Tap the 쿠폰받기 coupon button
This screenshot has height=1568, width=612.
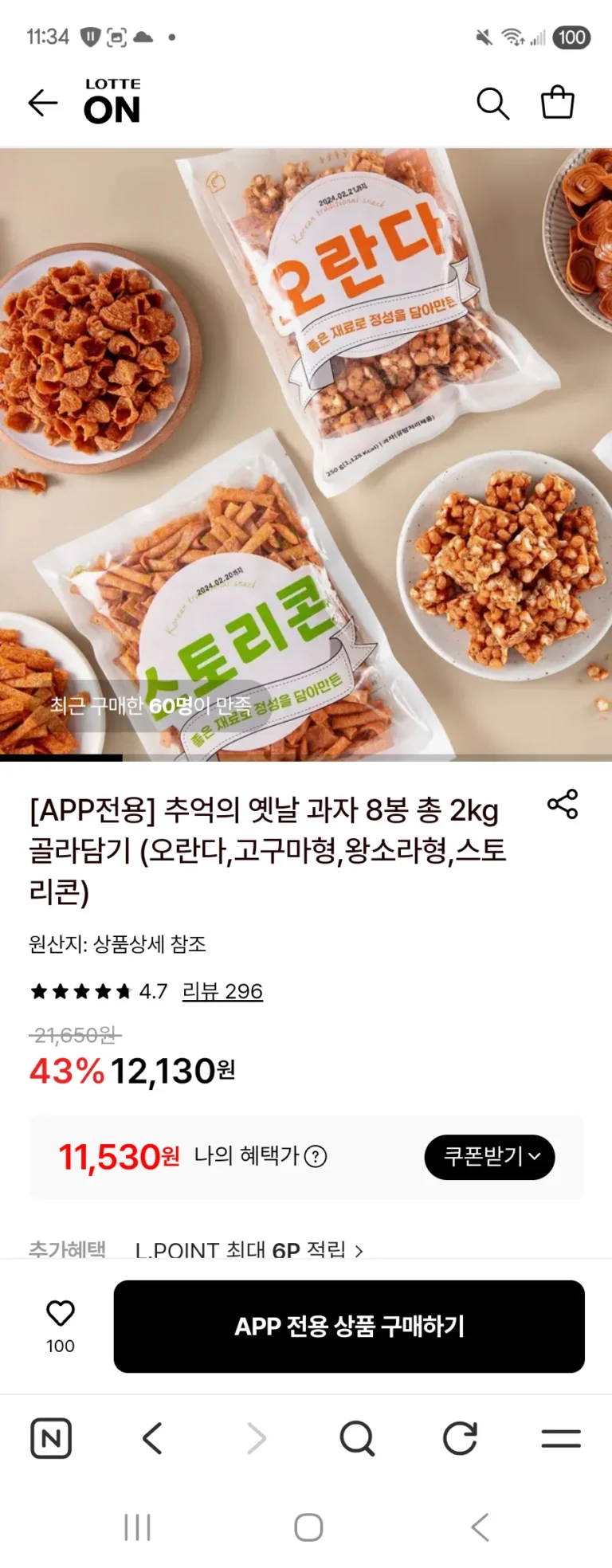(489, 1157)
